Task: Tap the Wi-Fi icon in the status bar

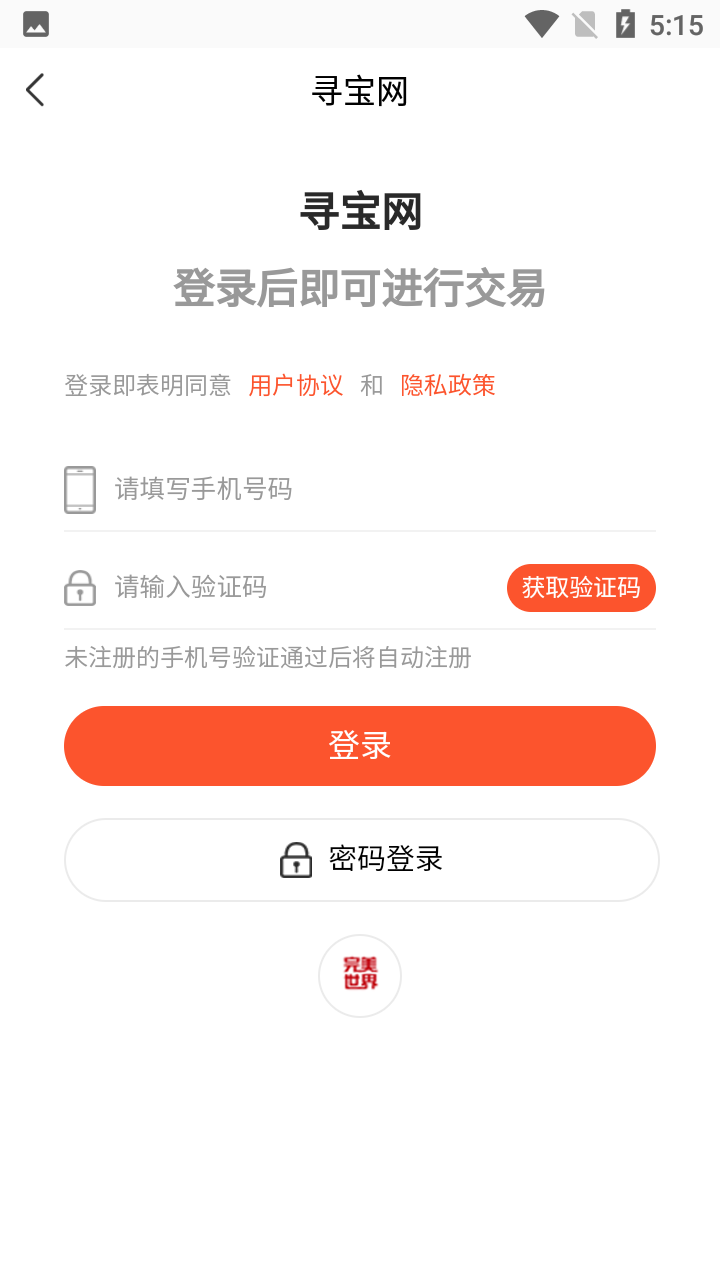Action: pos(542,22)
